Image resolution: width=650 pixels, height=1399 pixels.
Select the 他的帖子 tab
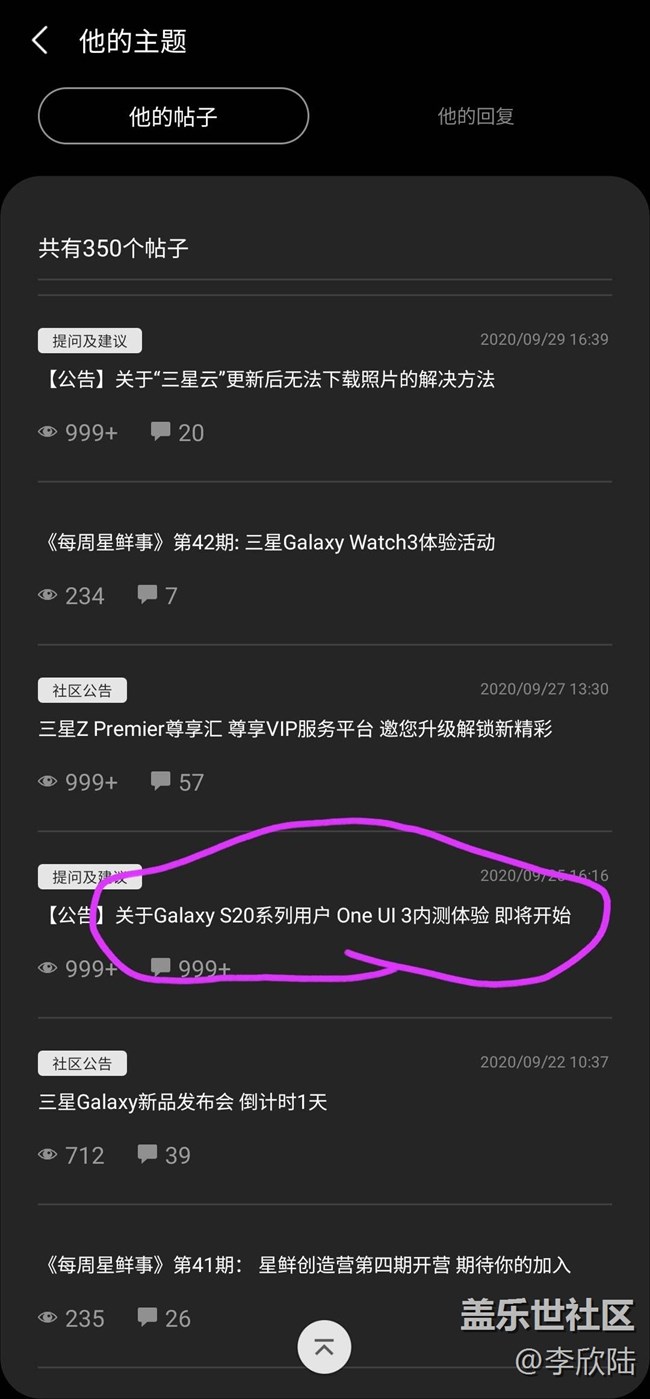173,116
